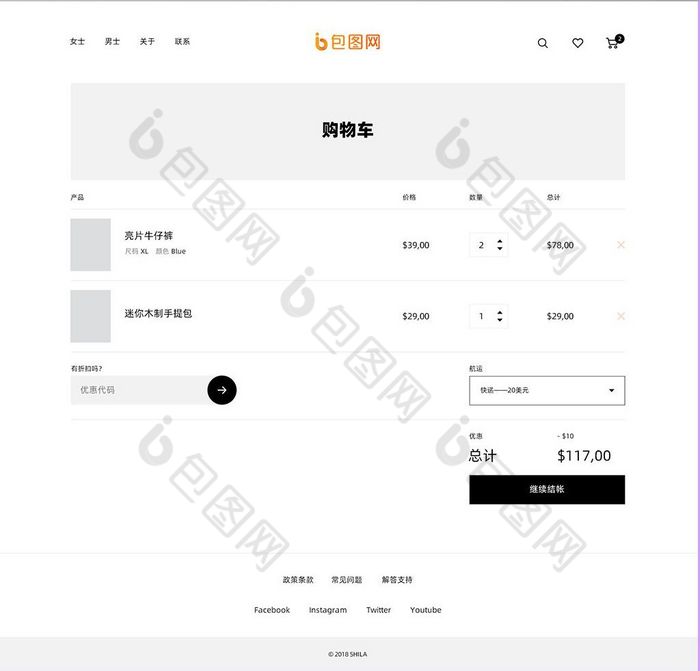Viewport: 700px width, 671px height.
Task: Remove 迷你木制手提包 from the cart
Action: [621, 316]
